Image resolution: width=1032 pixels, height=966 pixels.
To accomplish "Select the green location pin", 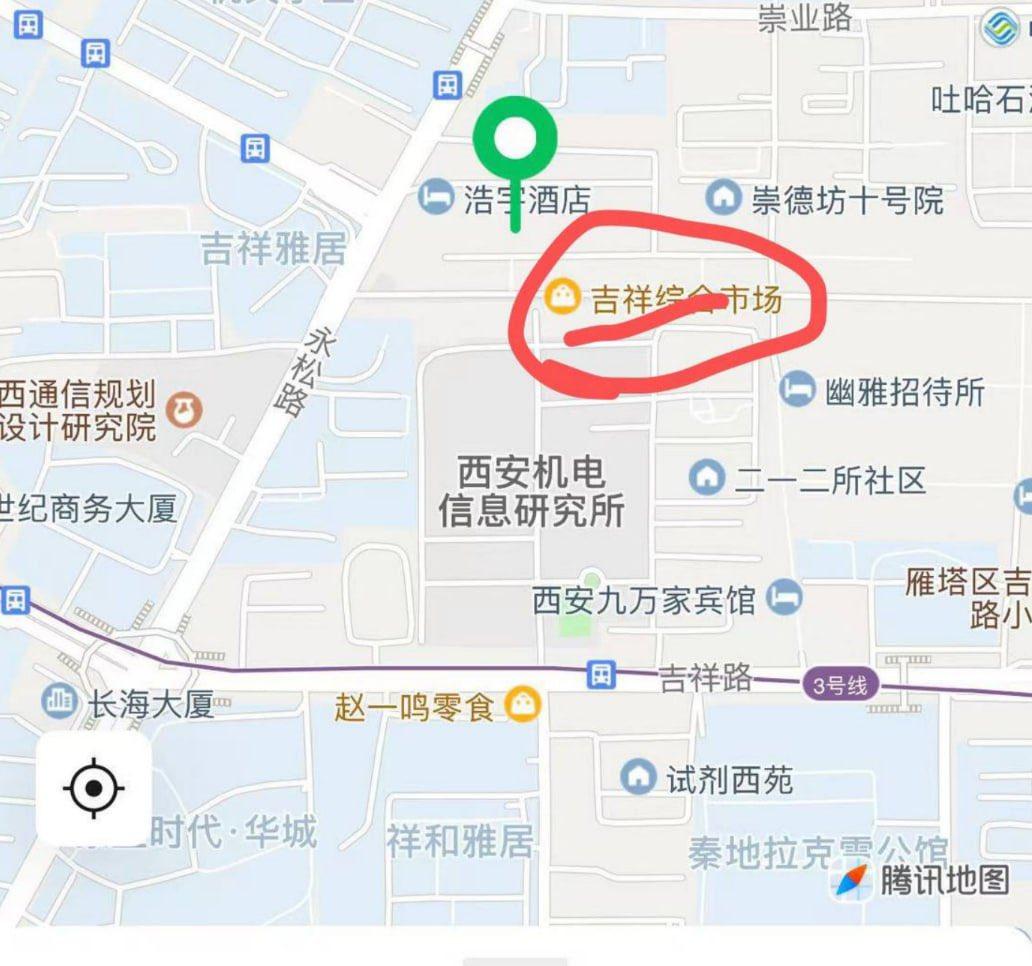I will [514, 140].
